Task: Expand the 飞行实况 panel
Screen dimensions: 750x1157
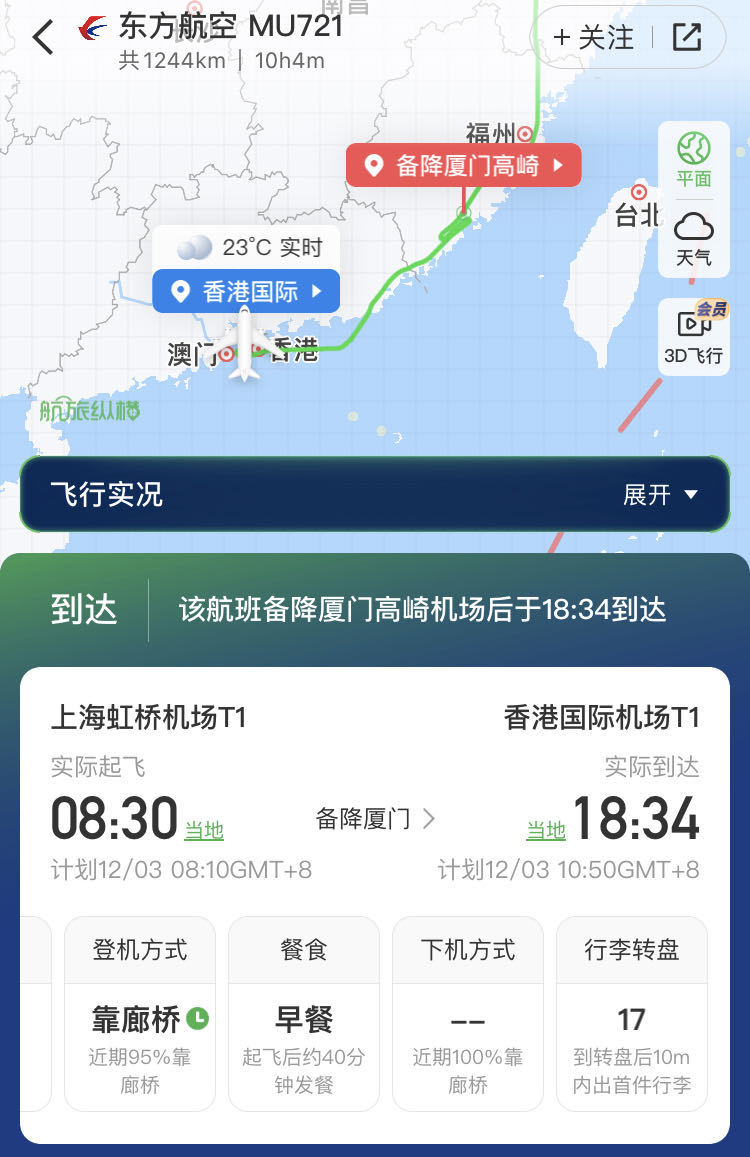Action: [660, 495]
